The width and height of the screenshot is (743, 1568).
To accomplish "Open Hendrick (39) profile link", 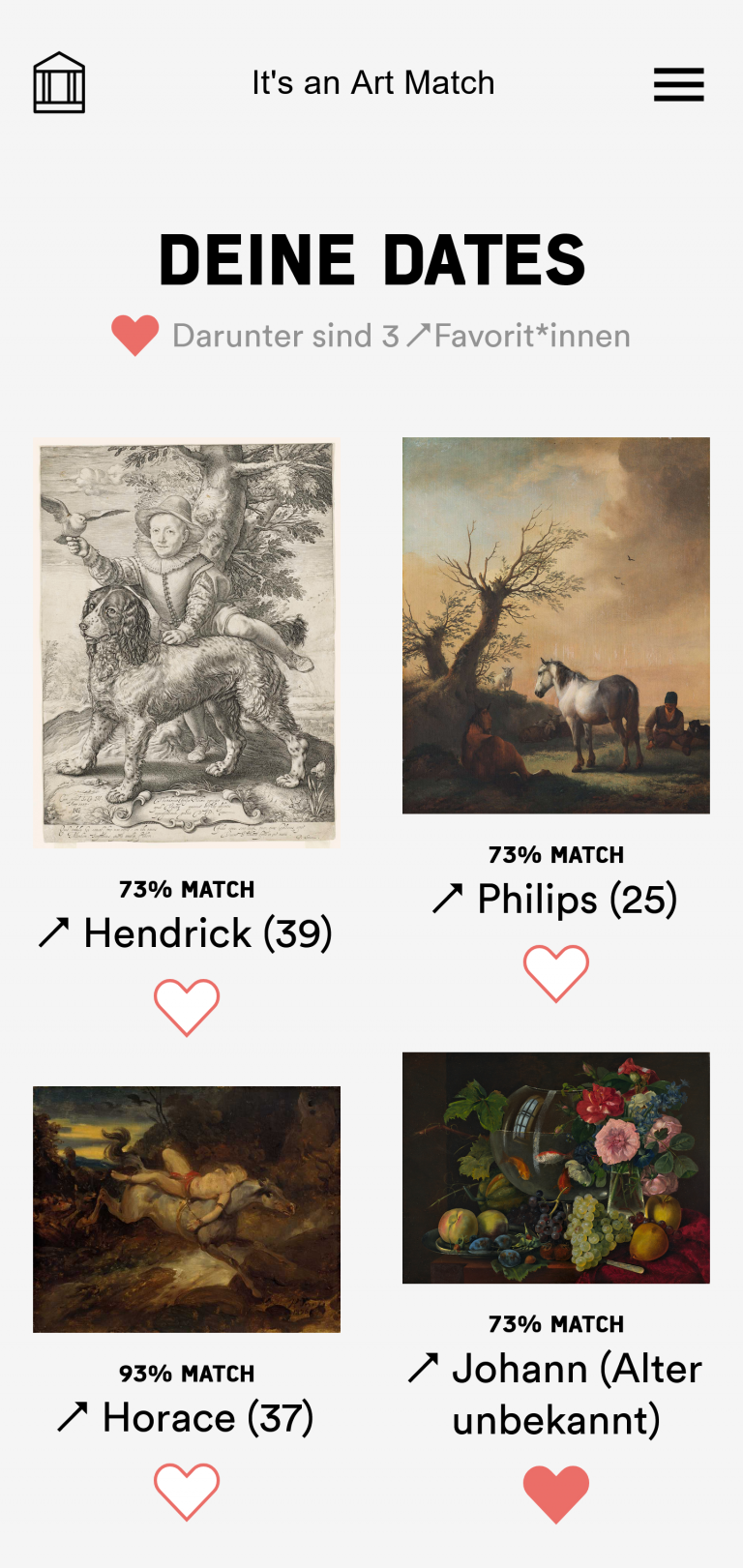I will point(187,933).
